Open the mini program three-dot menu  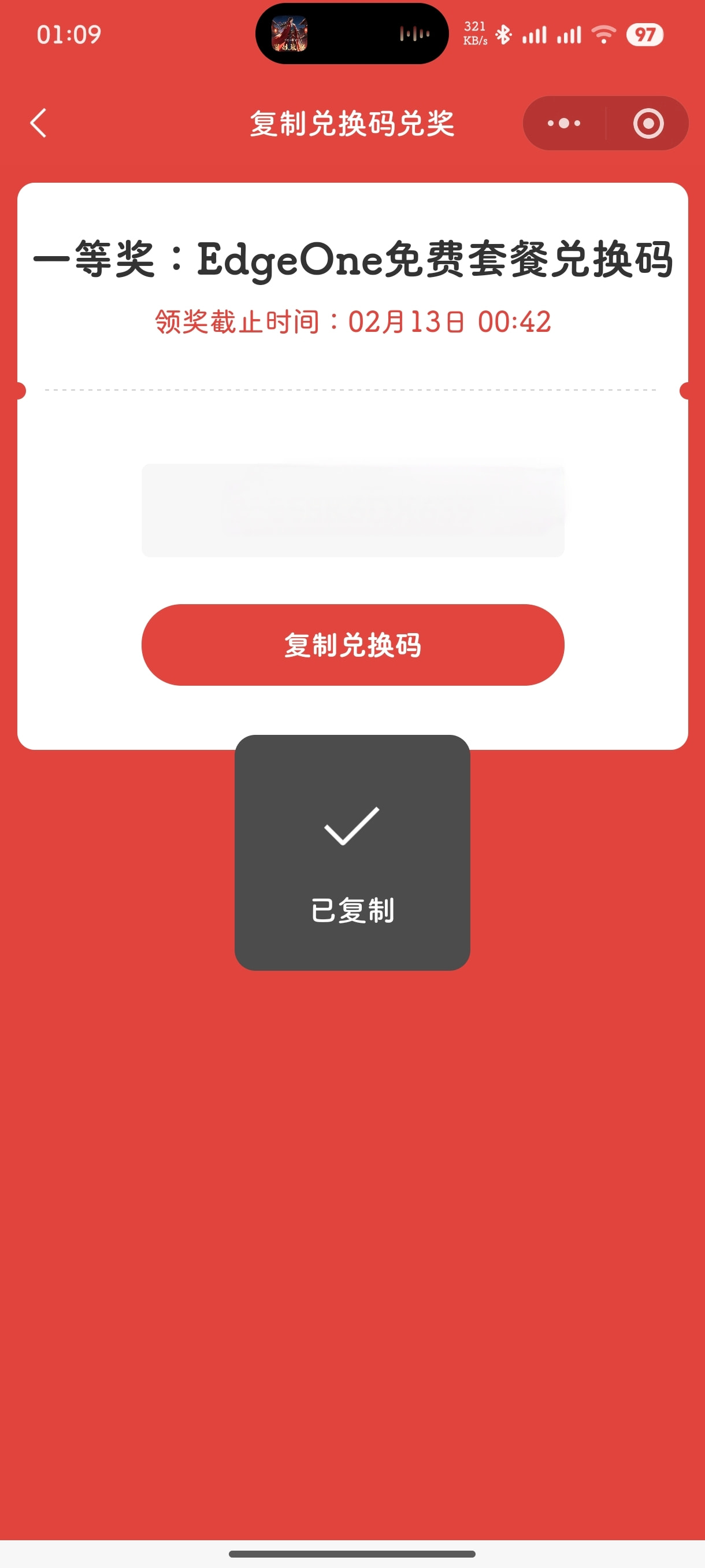564,123
